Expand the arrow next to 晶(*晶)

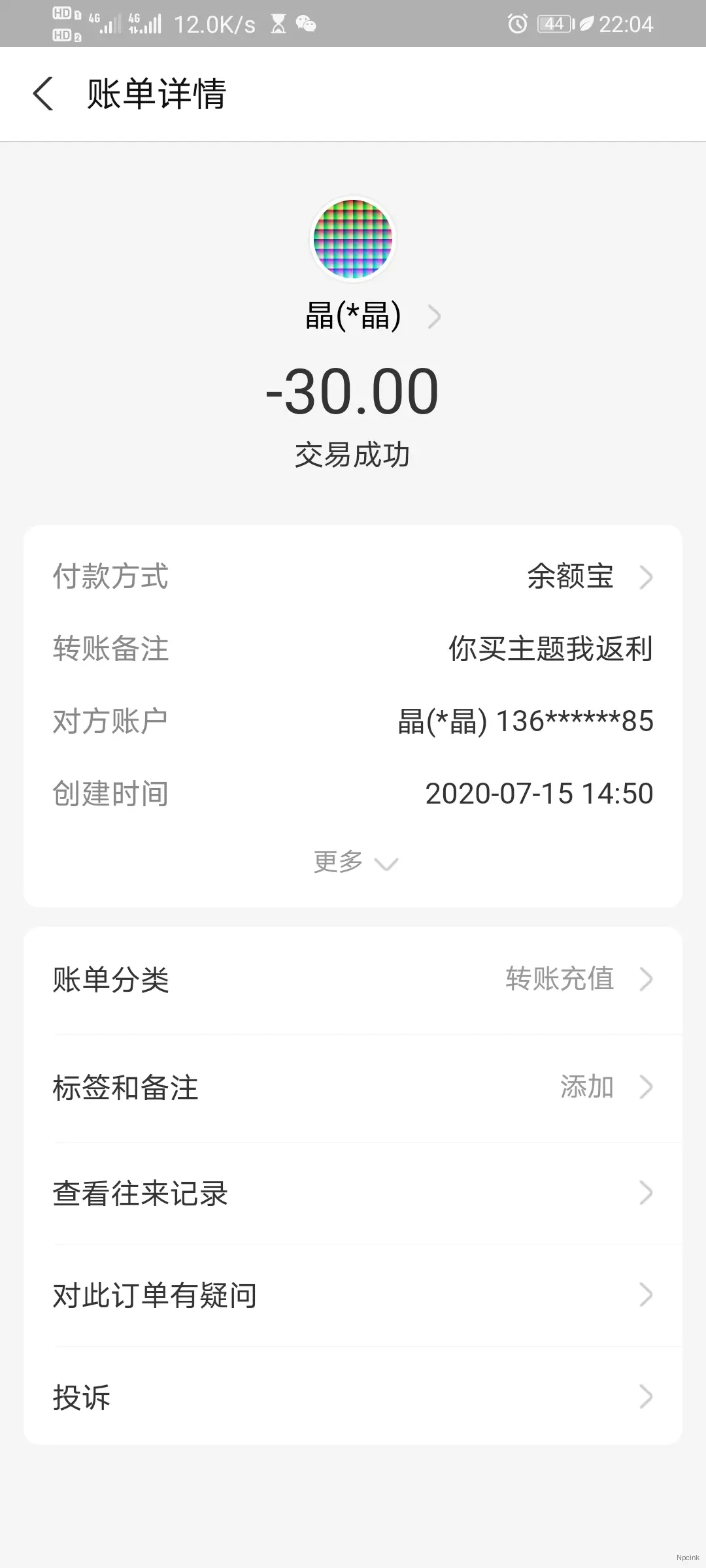[x=435, y=317]
